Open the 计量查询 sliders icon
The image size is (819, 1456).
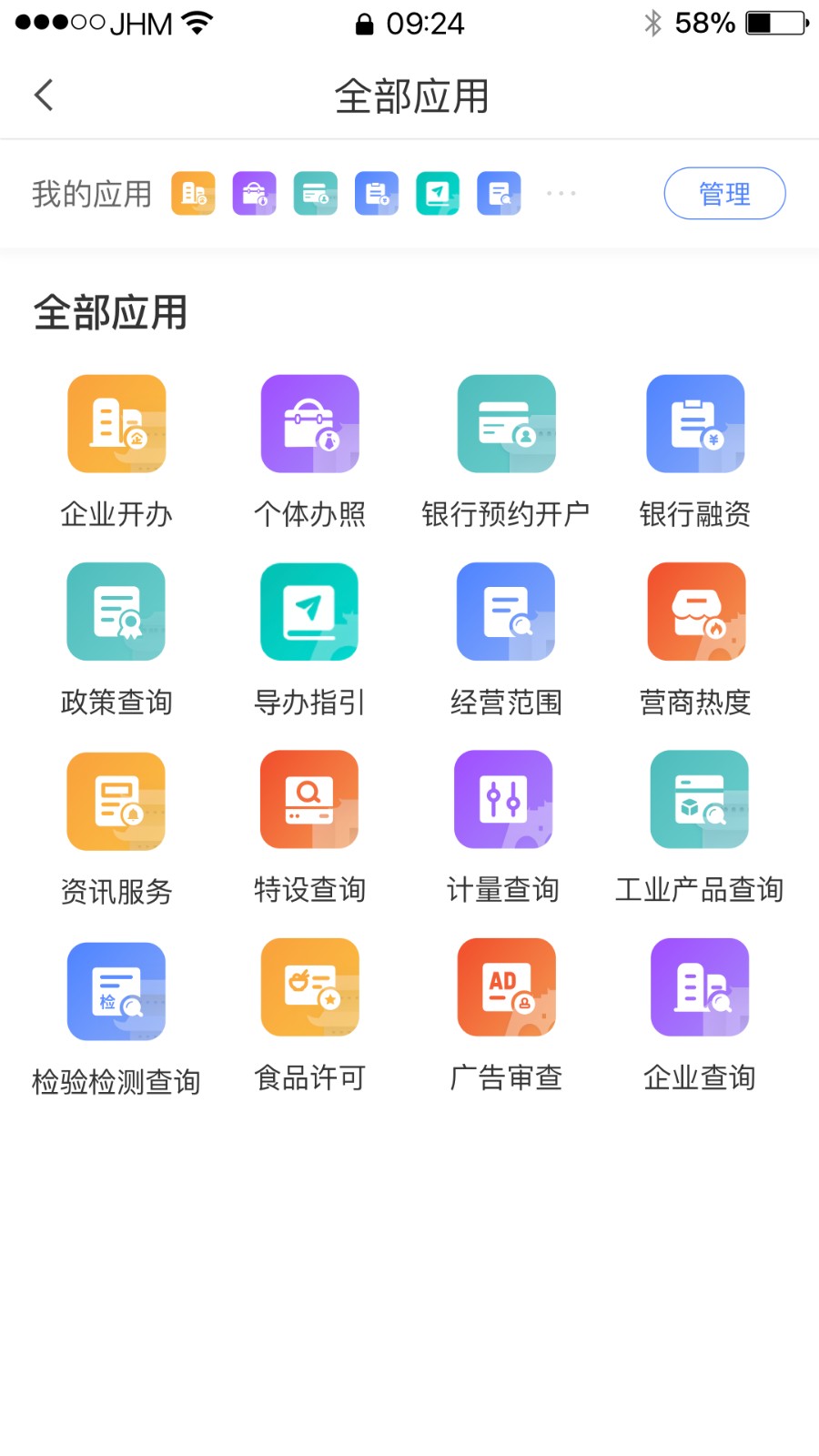pyautogui.click(x=506, y=800)
